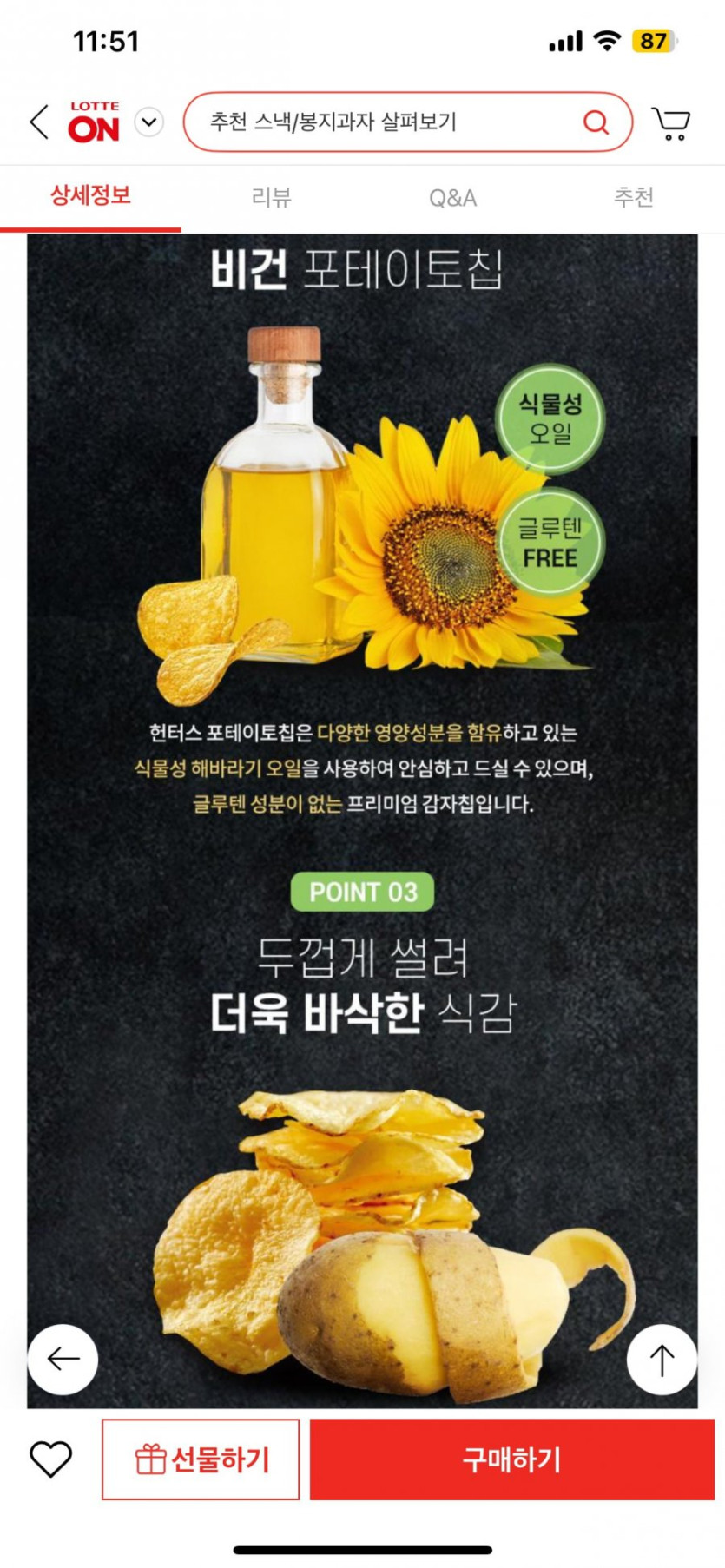Open the Lotte ON home logo
This screenshot has height=1568, width=725.
(x=94, y=122)
